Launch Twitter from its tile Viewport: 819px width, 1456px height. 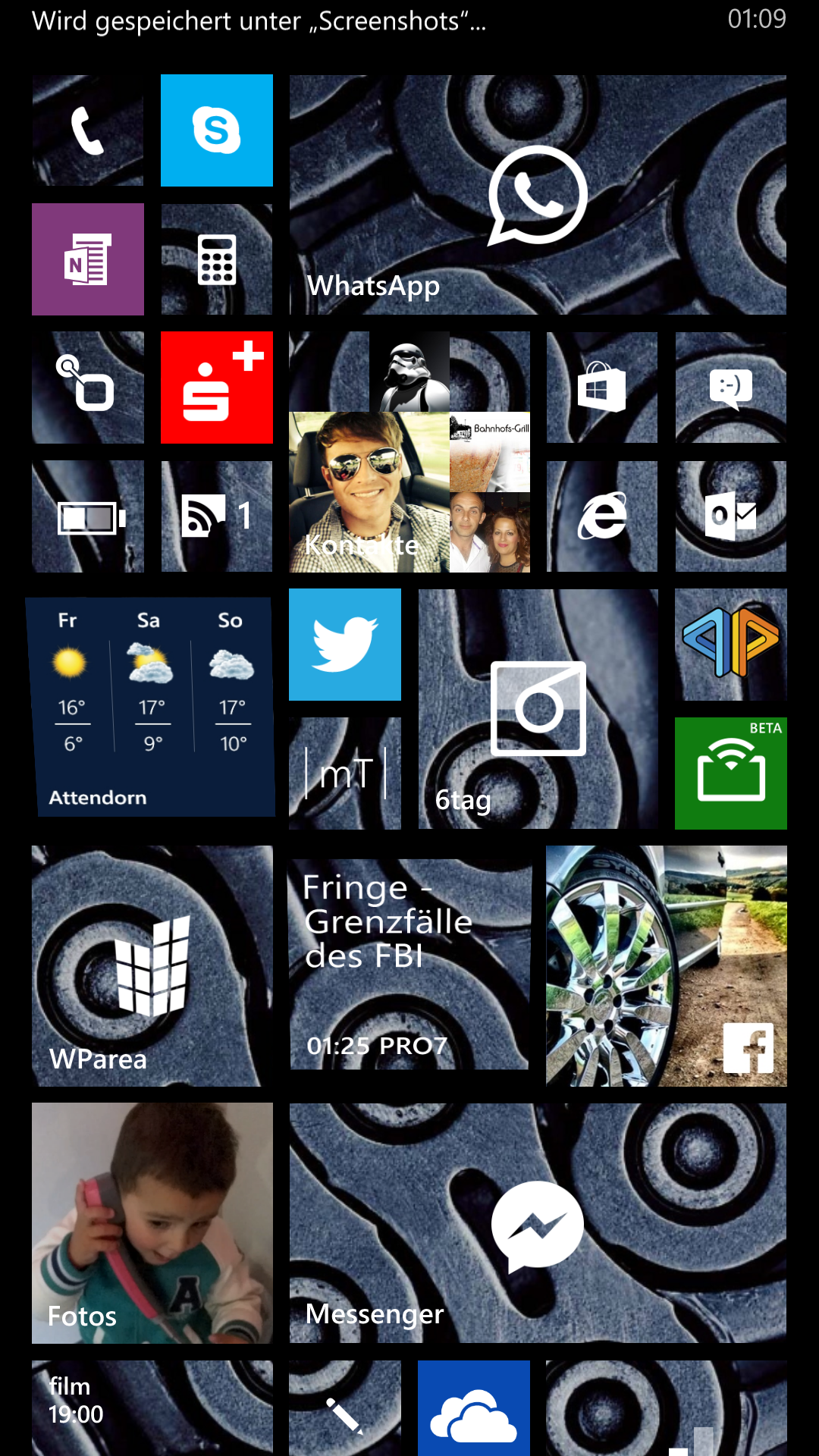(345, 645)
